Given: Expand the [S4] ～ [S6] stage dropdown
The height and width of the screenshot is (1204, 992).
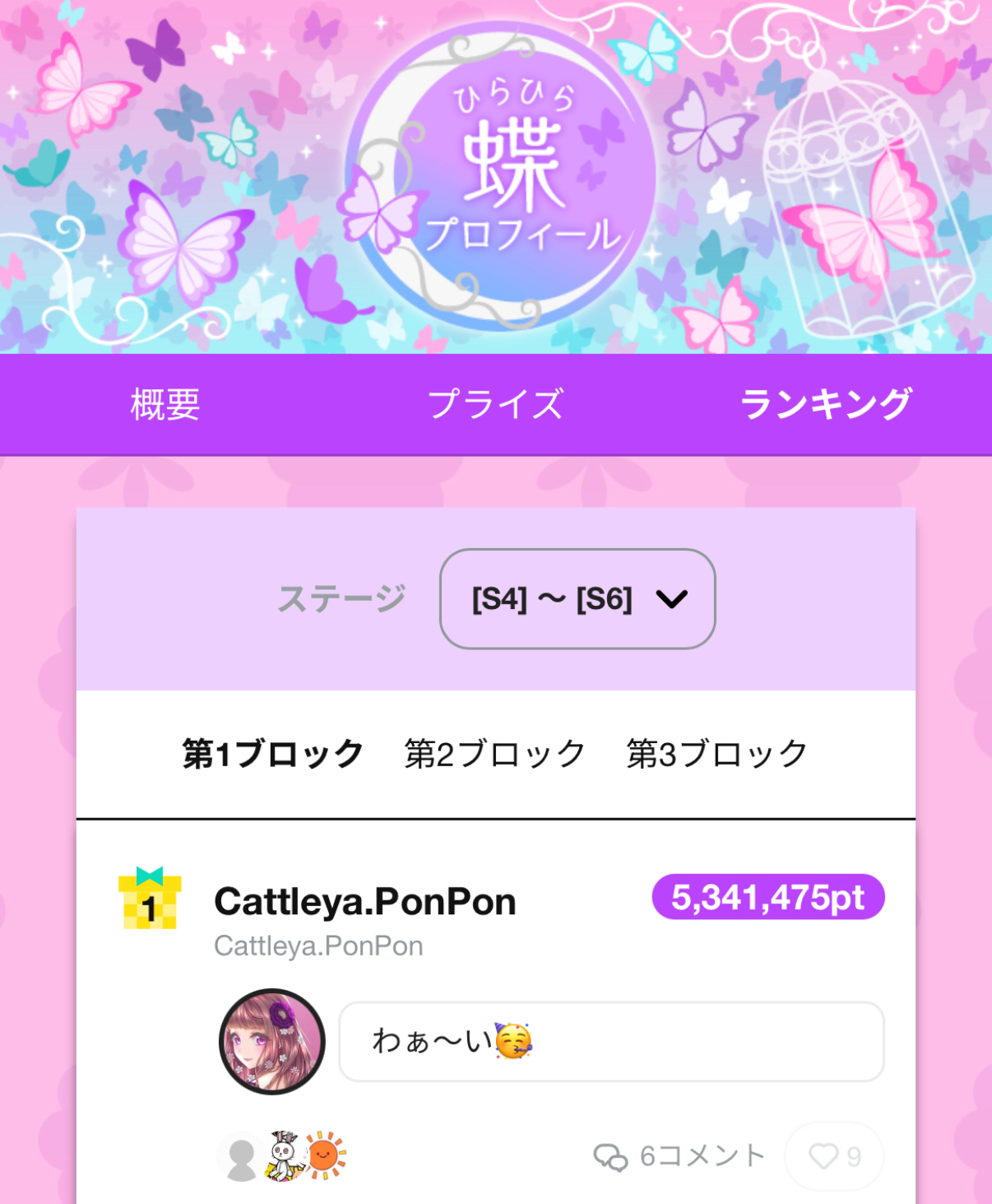Looking at the screenshot, I should click(x=577, y=598).
